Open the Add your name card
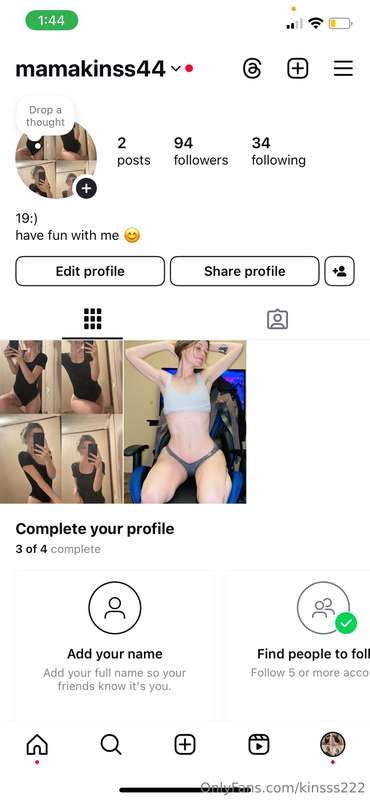The image size is (370, 800). [x=115, y=645]
